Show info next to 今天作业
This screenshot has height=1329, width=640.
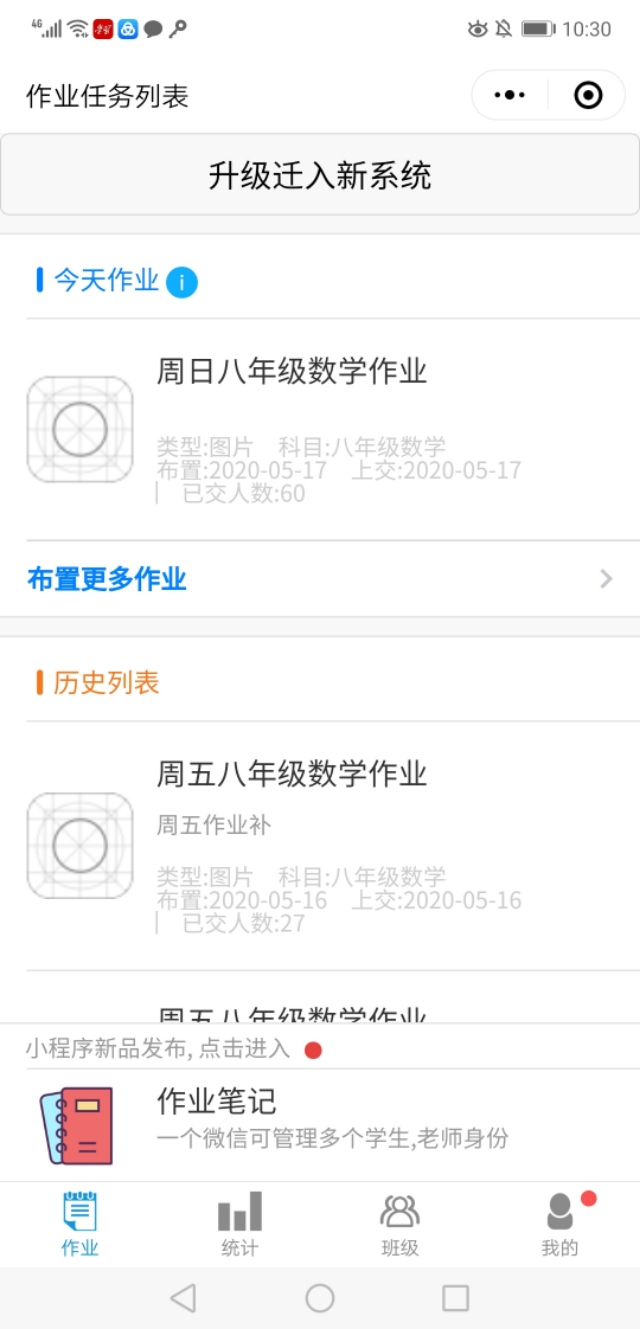(182, 283)
